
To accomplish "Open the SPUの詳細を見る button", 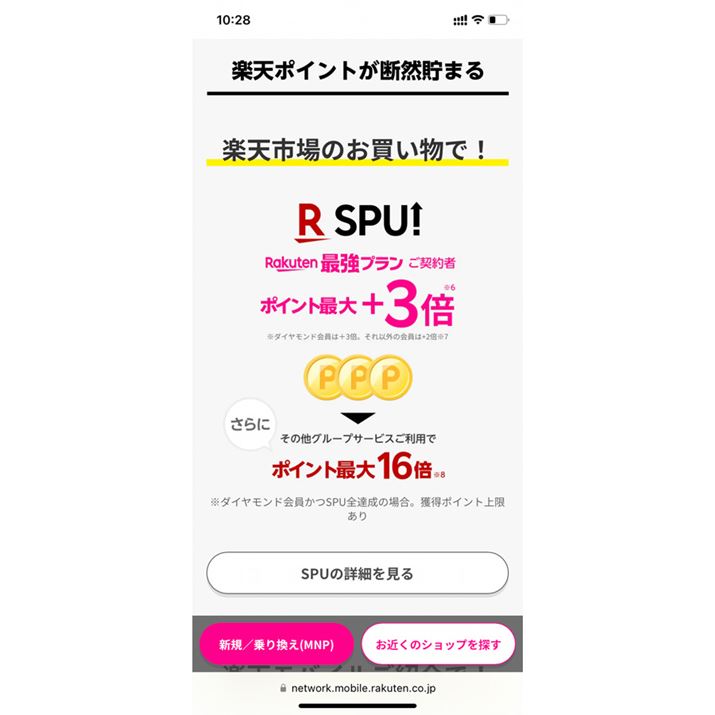I will (x=357, y=574).
